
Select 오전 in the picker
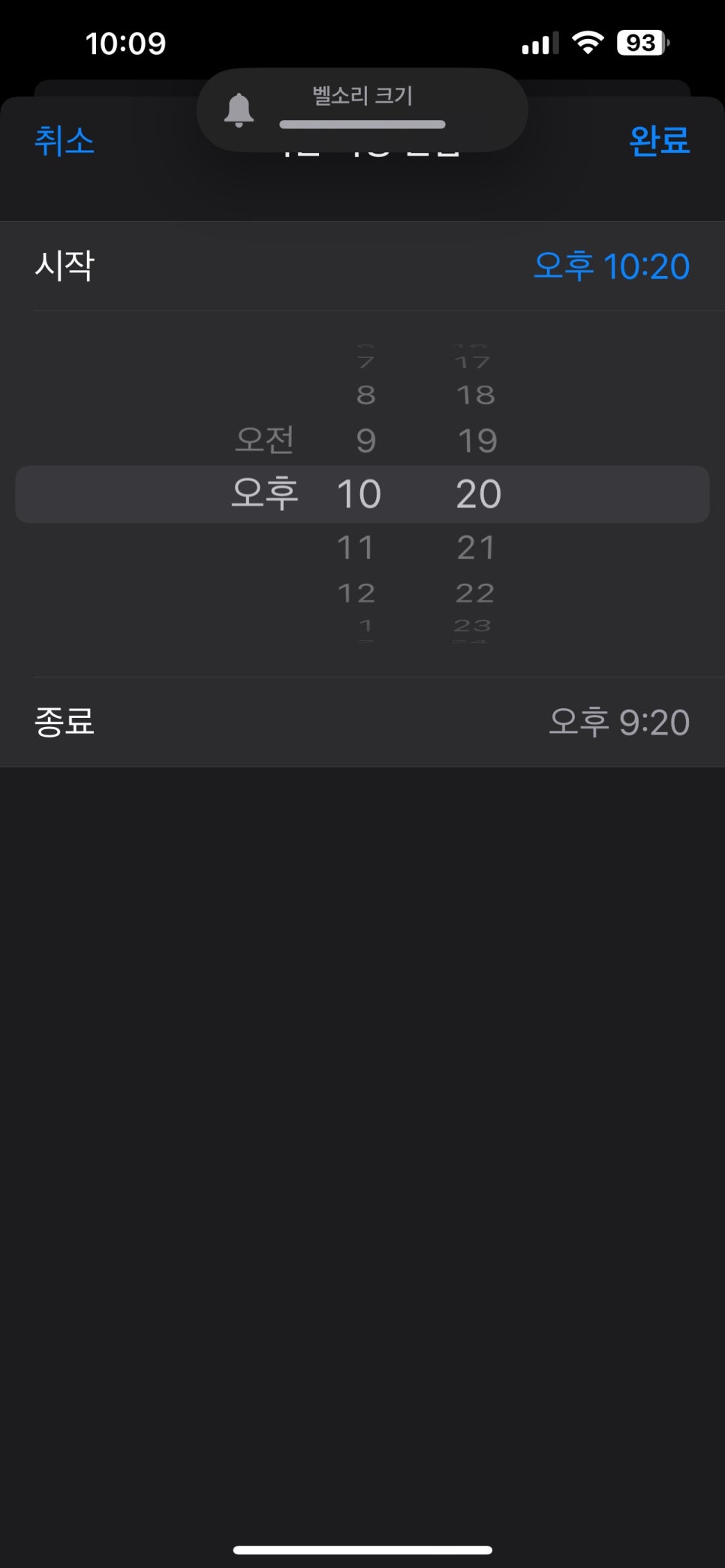[x=264, y=440]
